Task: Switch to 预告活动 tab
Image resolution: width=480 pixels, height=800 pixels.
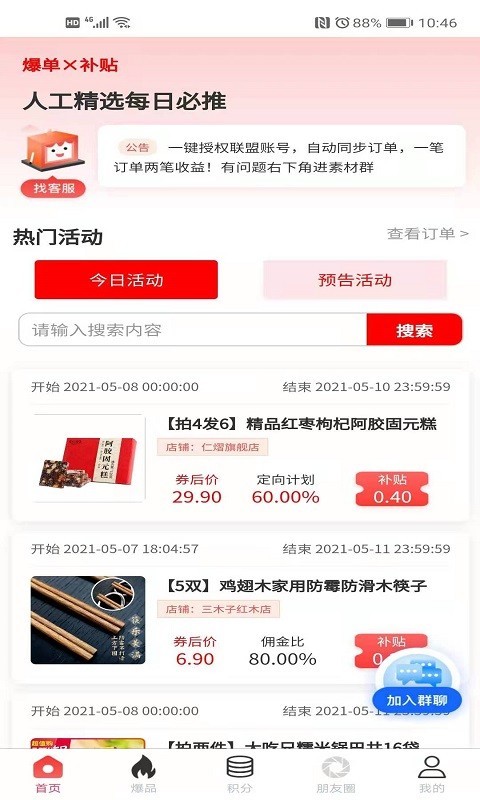Action: (355, 280)
